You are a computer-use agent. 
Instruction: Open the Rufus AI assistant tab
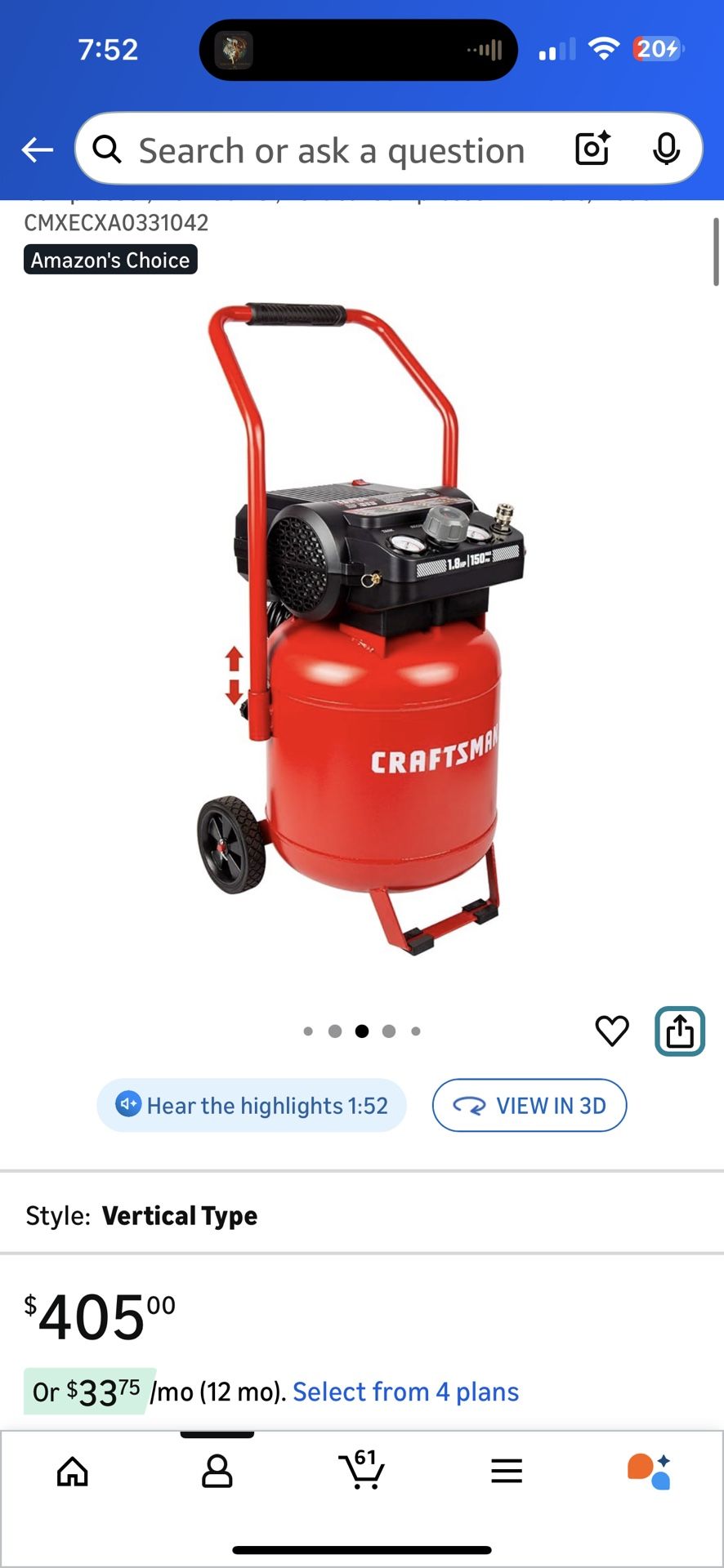click(x=650, y=1472)
